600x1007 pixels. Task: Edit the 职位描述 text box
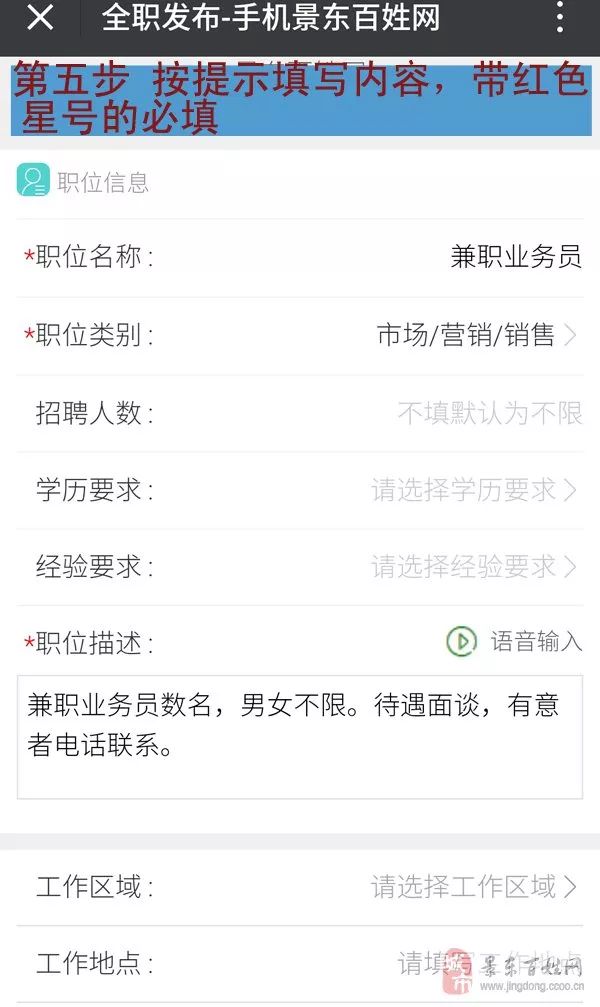coord(300,737)
